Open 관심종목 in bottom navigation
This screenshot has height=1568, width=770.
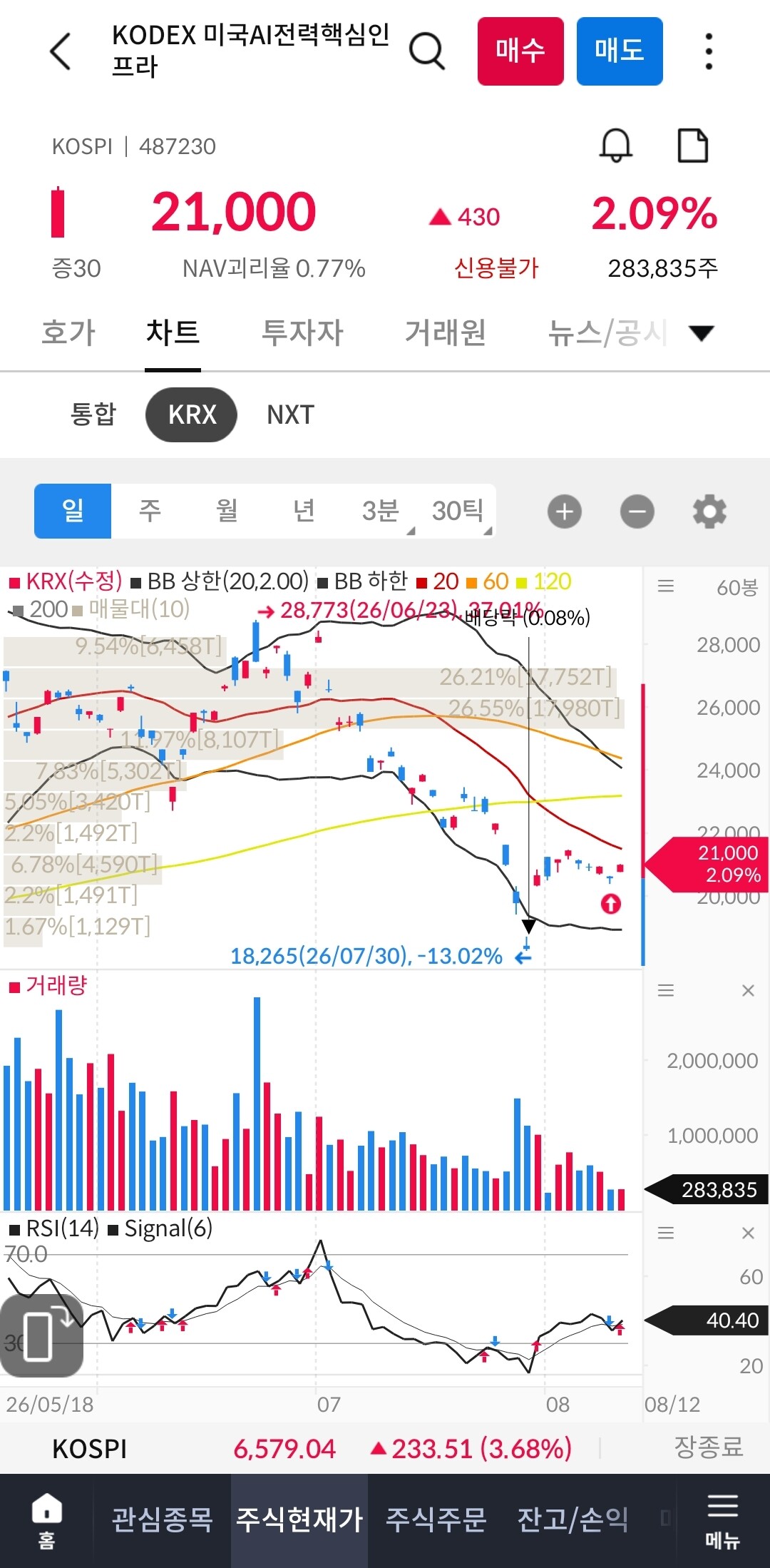[x=163, y=1519]
